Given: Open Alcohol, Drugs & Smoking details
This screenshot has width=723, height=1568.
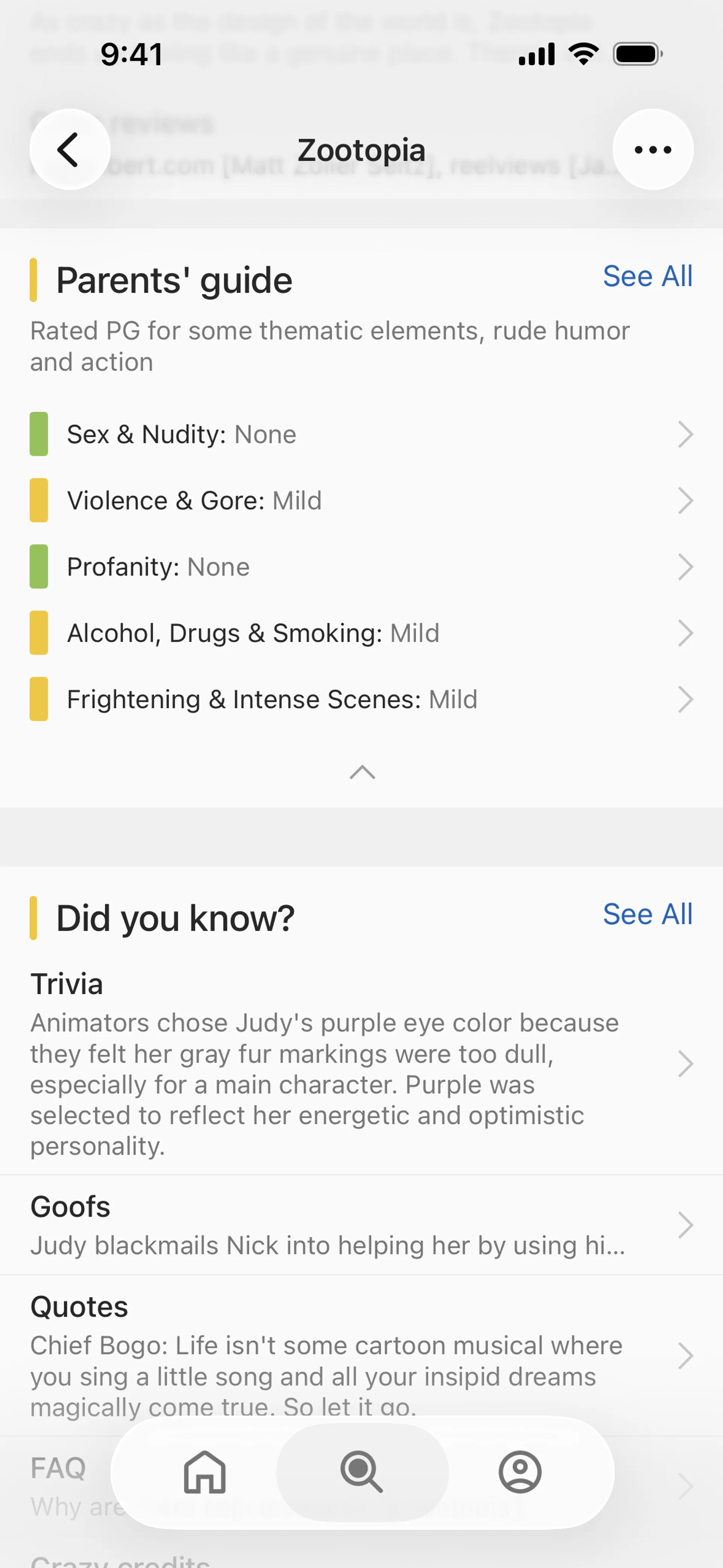Looking at the screenshot, I should point(361,633).
